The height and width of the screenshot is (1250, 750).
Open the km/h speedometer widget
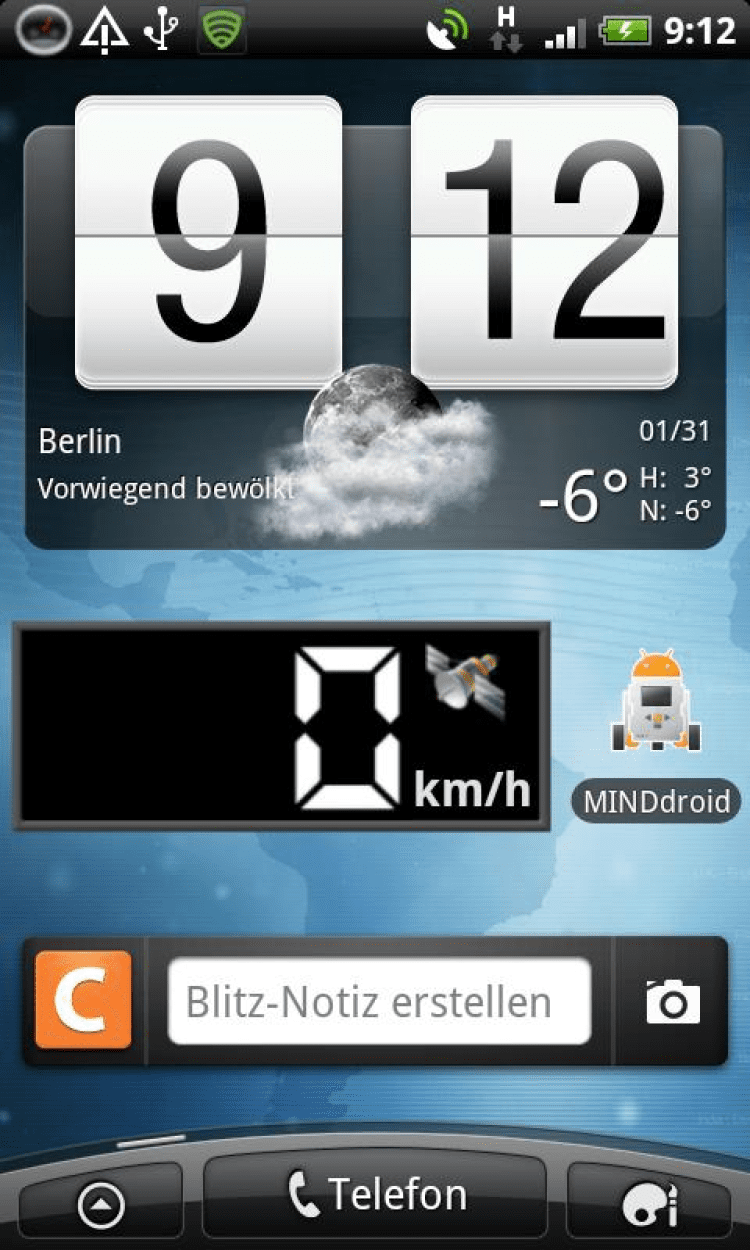pos(281,726)
